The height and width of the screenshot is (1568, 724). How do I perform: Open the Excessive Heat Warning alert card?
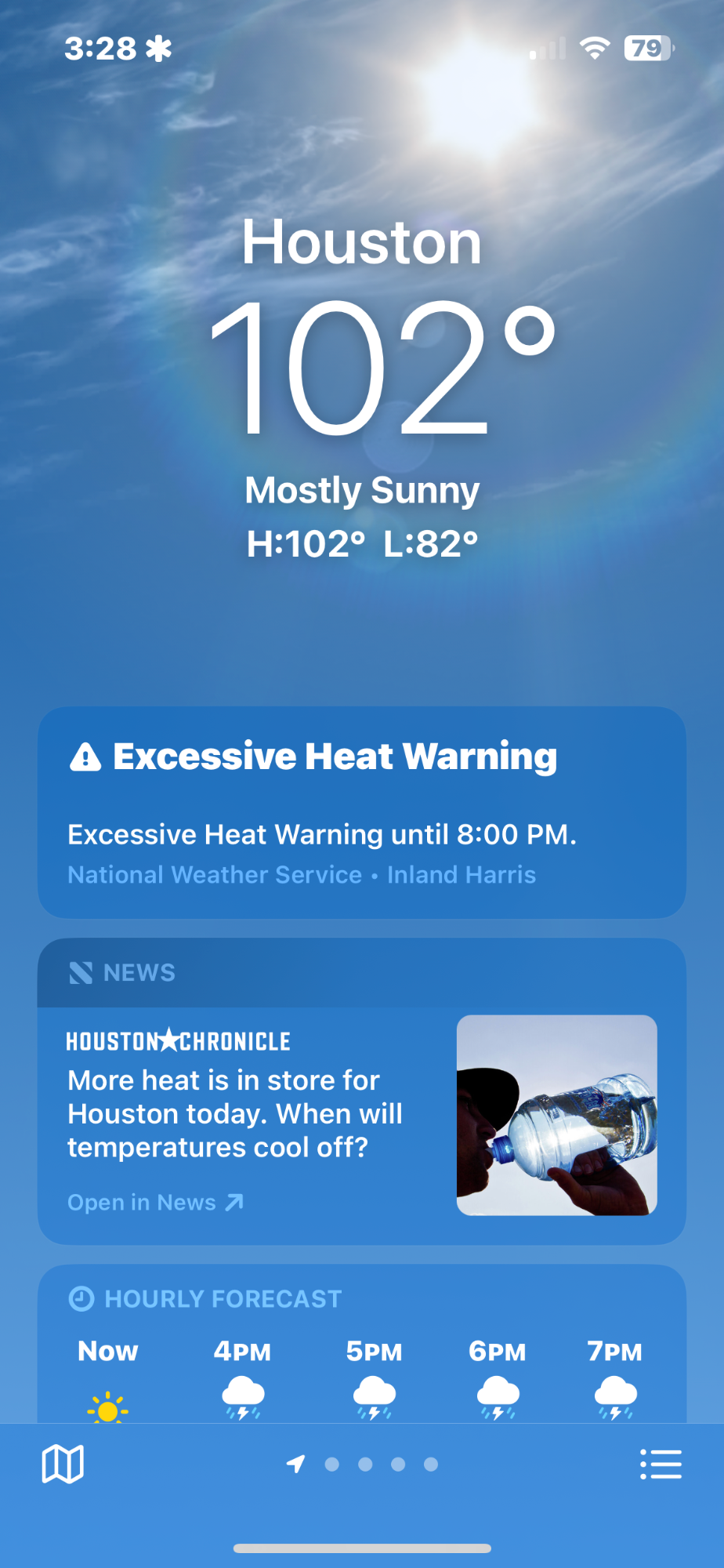362,812
